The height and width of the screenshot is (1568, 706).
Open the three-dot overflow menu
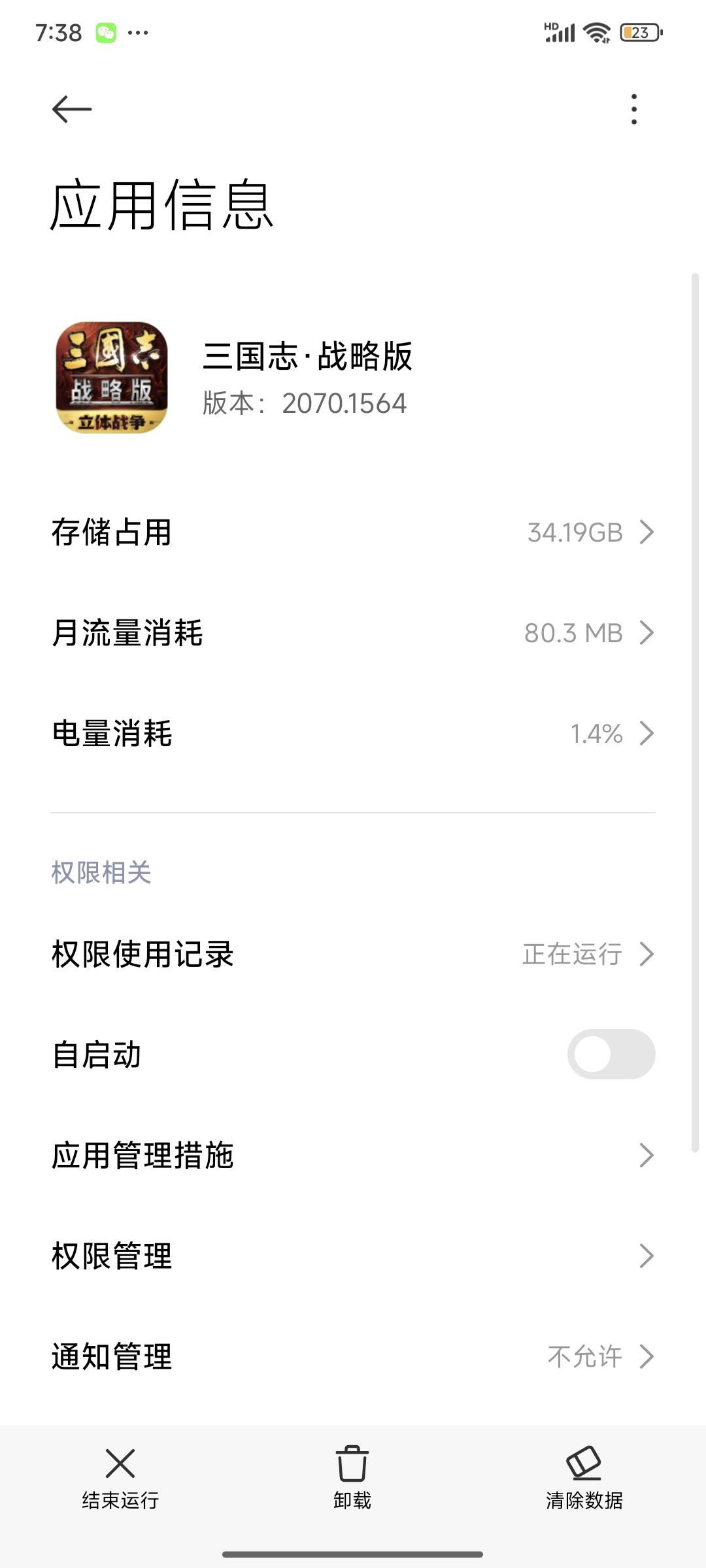633,109
